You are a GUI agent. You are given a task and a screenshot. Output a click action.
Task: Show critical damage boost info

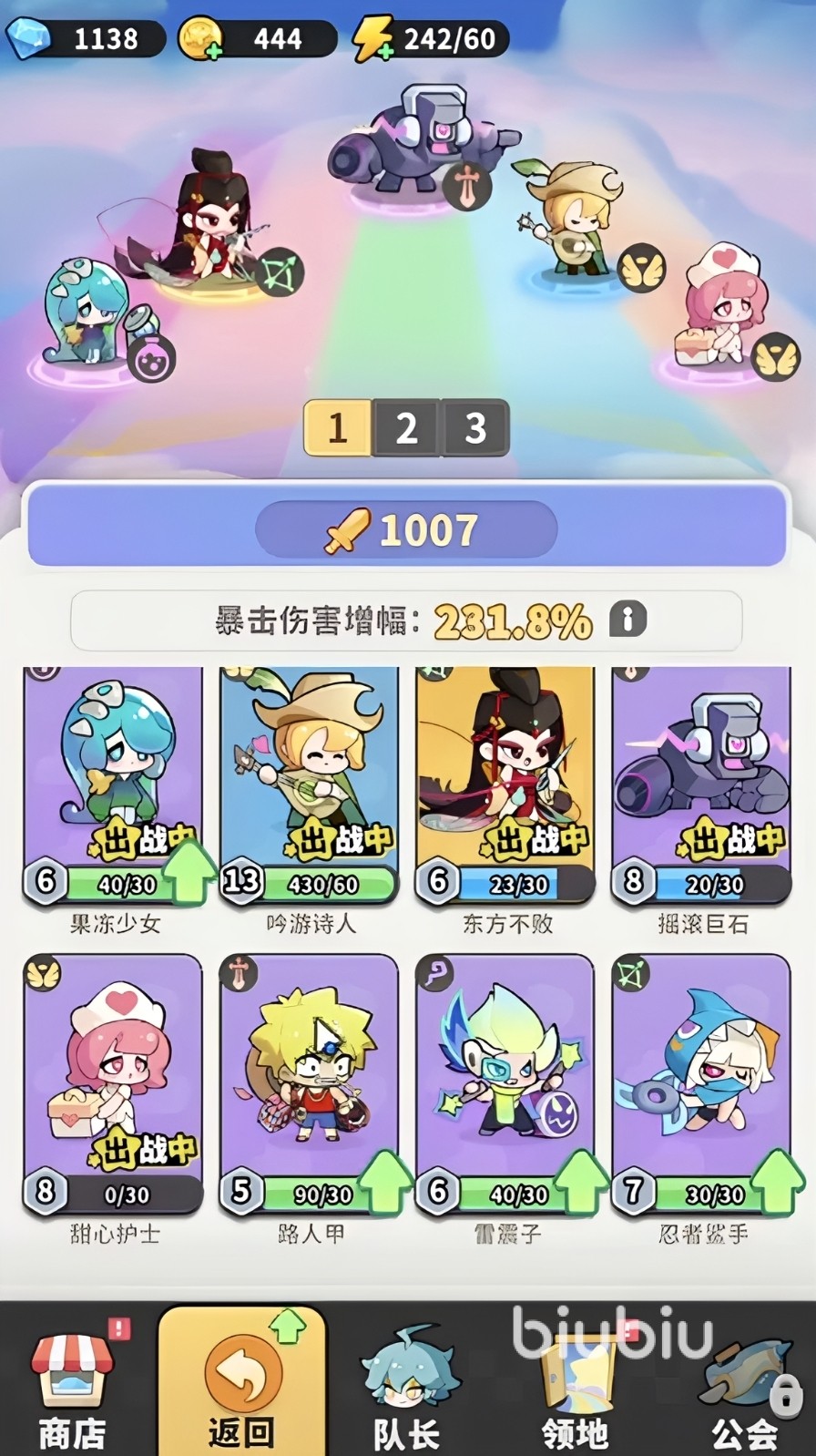(627, 620)
